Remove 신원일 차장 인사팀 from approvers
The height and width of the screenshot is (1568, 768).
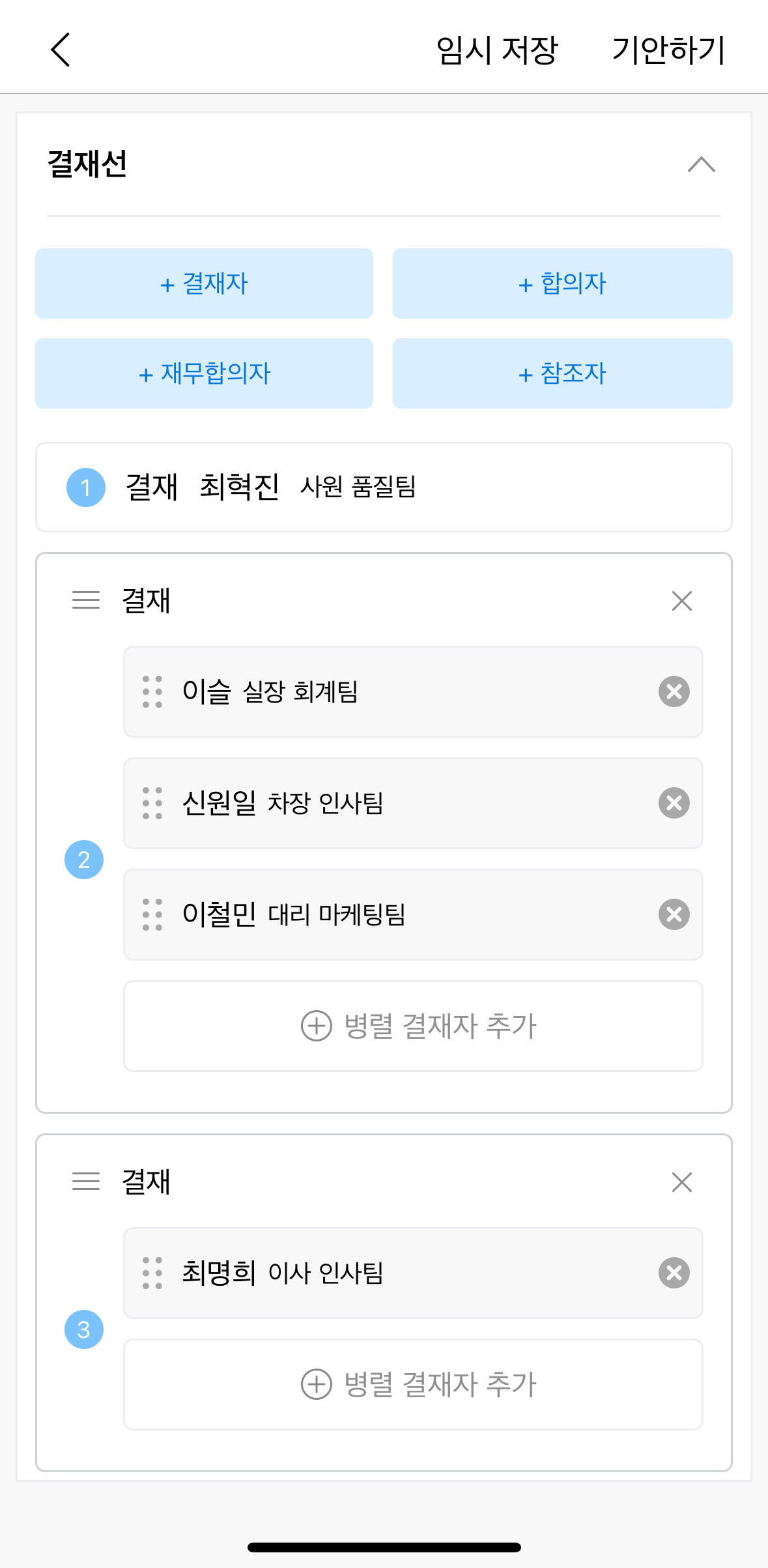coord(674,803)
